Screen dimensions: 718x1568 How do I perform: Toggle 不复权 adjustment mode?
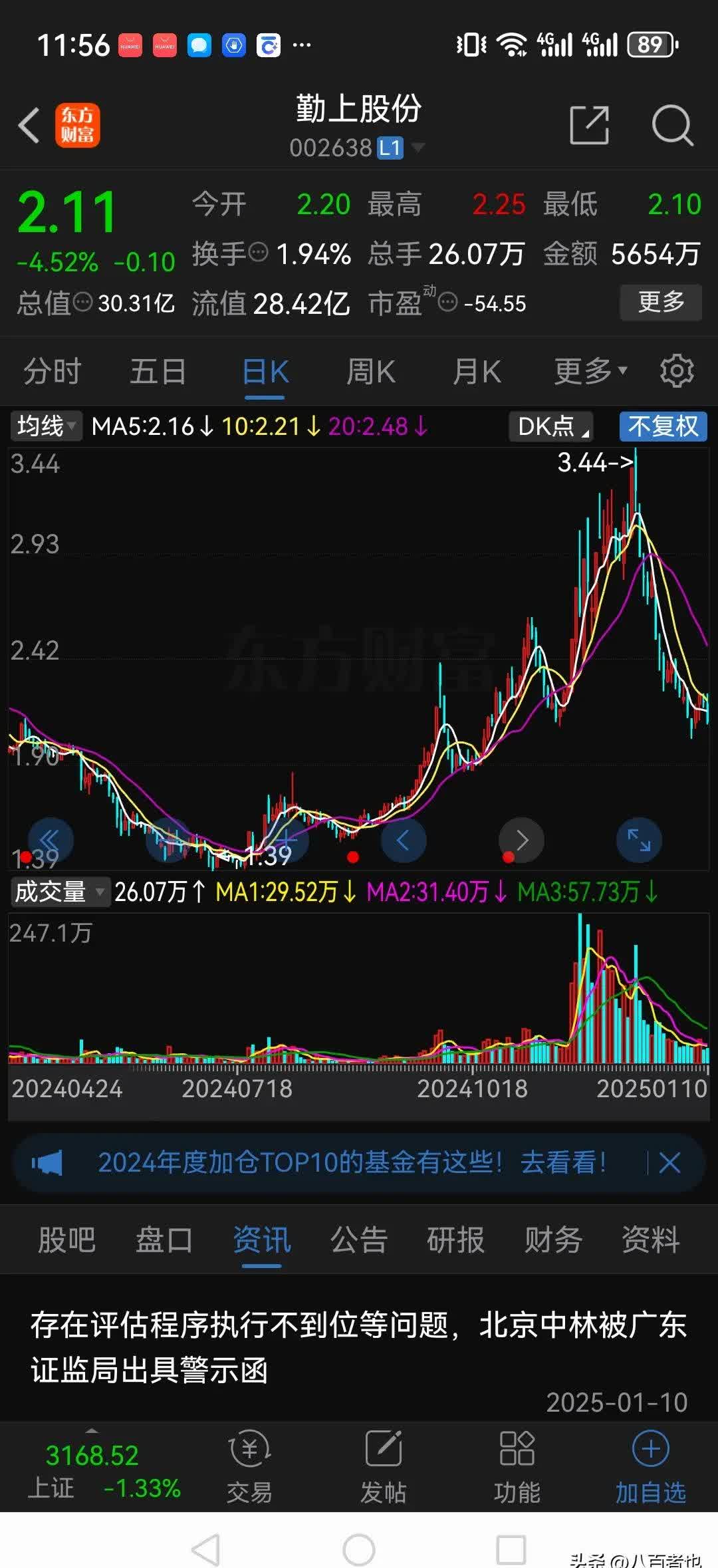pyautogui.click(x=661, y=426)
